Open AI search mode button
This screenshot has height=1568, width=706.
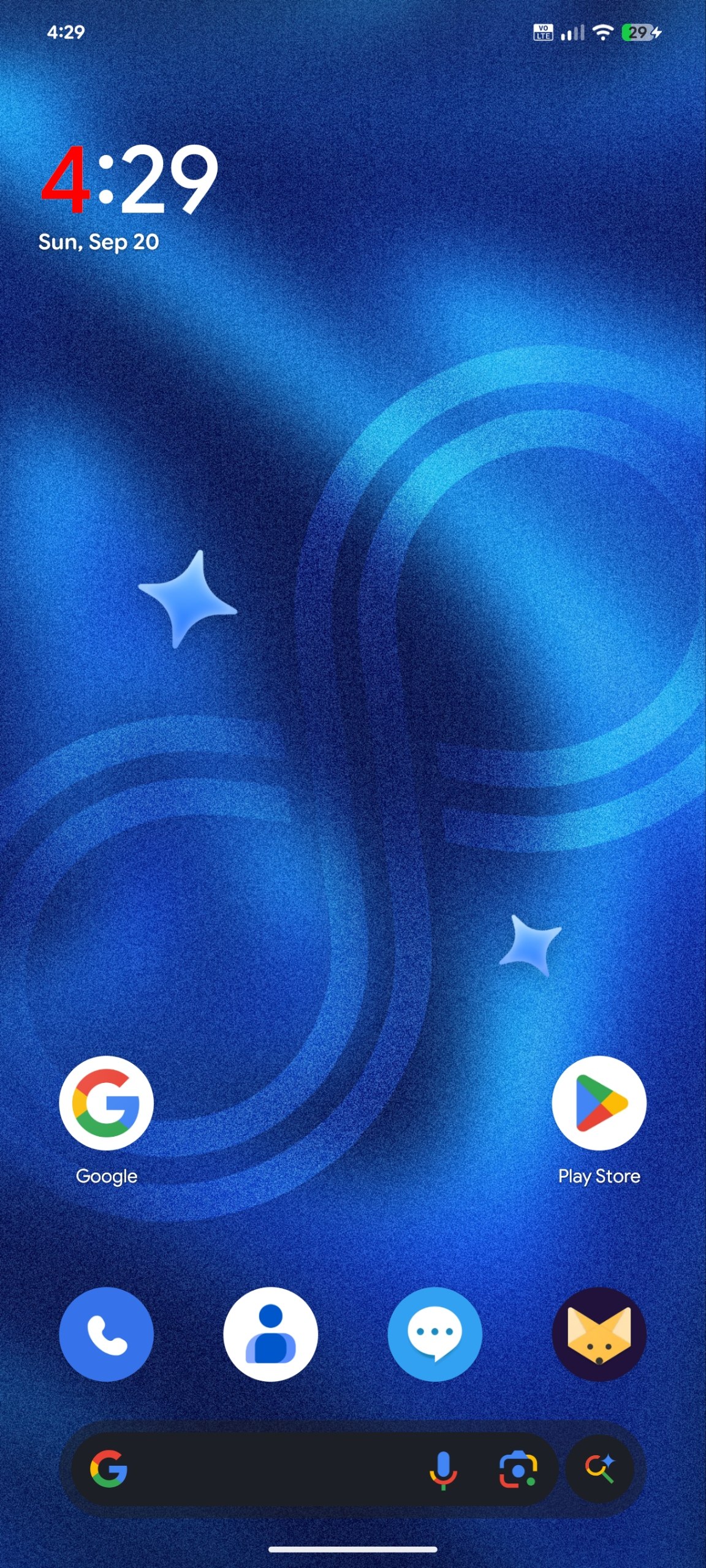click(x=599, y=1469)
